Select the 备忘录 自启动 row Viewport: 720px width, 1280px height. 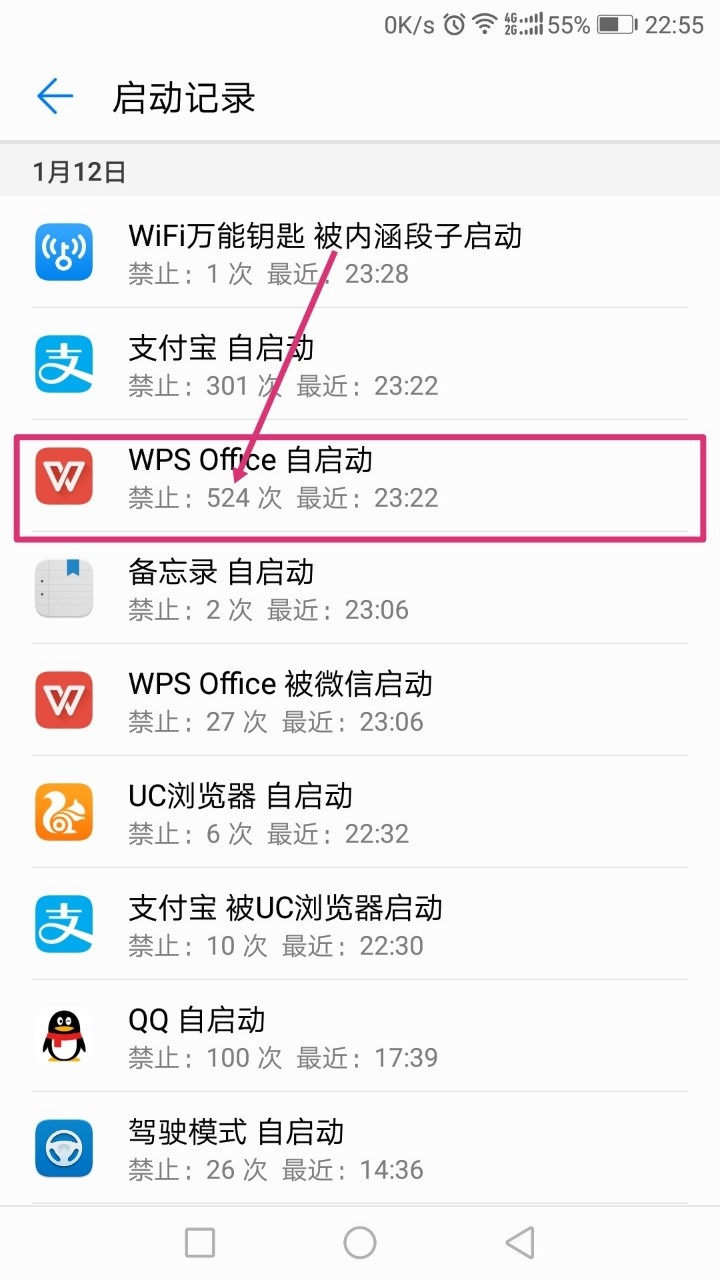pyautogui.click(x=360, y=589)
